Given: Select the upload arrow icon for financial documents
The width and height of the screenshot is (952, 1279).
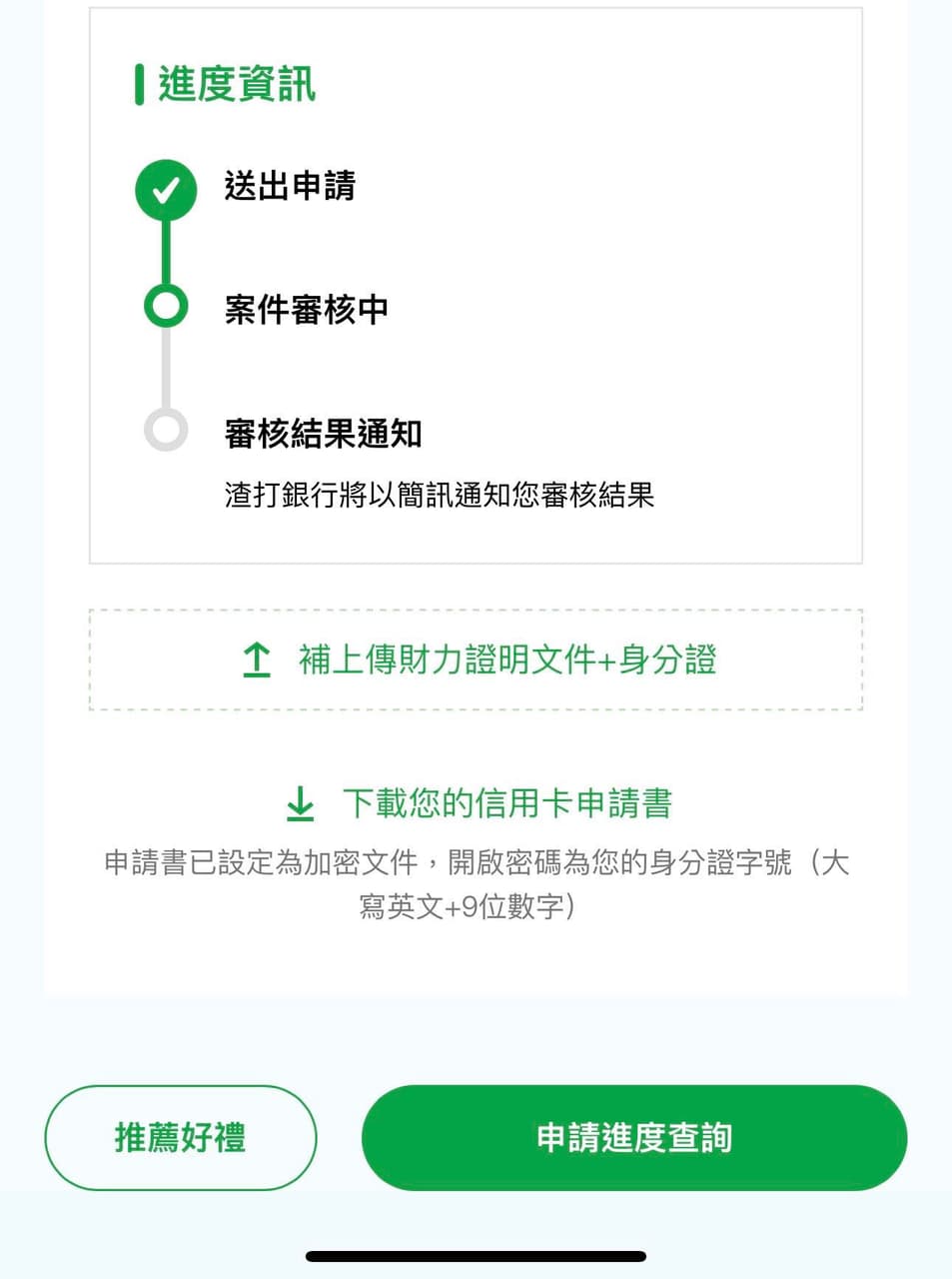Looking at the screenshot, I should (x=257, y=659).
